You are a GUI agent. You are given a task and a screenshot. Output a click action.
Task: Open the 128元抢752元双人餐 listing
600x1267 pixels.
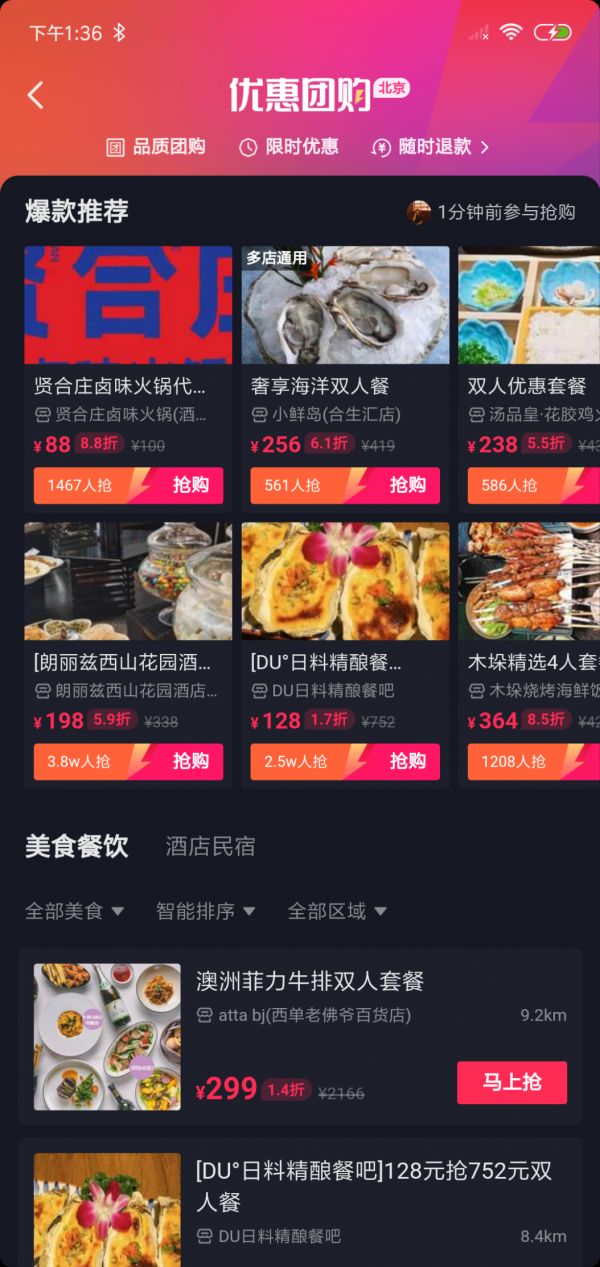[374, 1186]
